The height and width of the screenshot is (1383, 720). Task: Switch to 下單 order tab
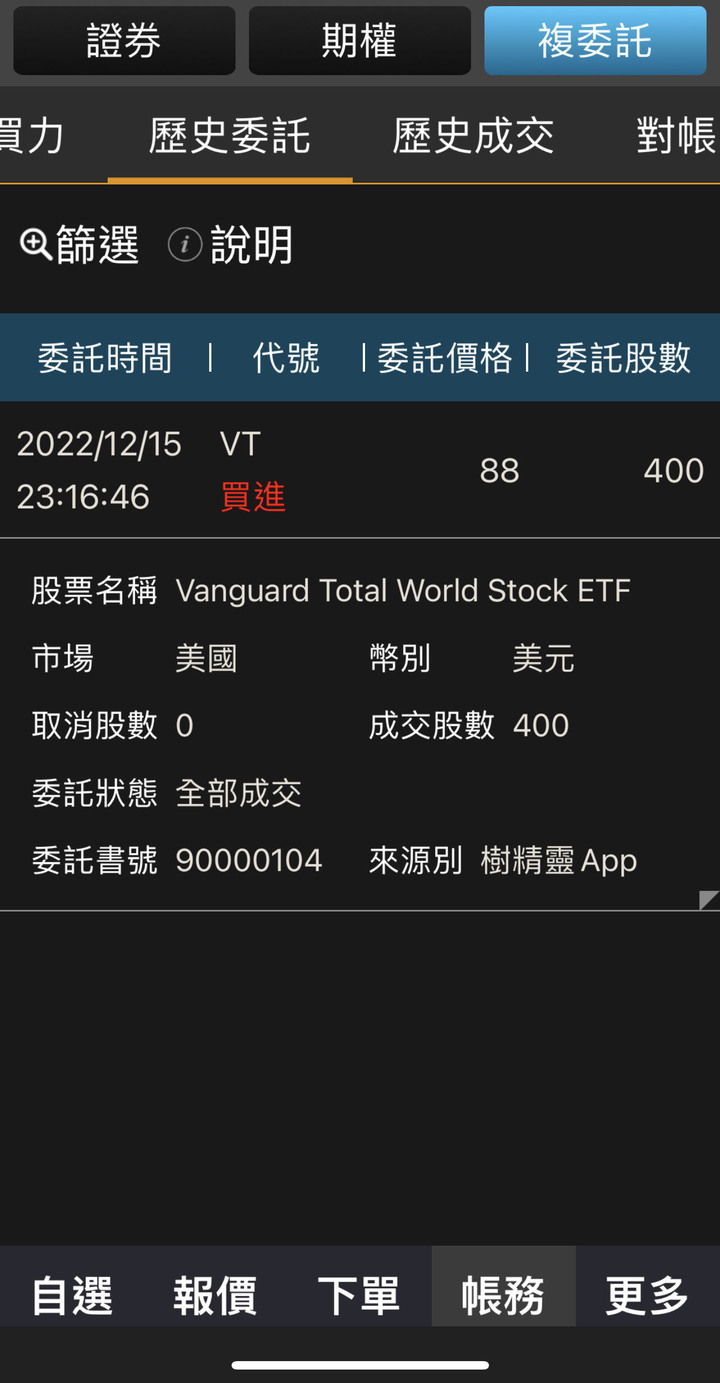(x=359, y=1296)
